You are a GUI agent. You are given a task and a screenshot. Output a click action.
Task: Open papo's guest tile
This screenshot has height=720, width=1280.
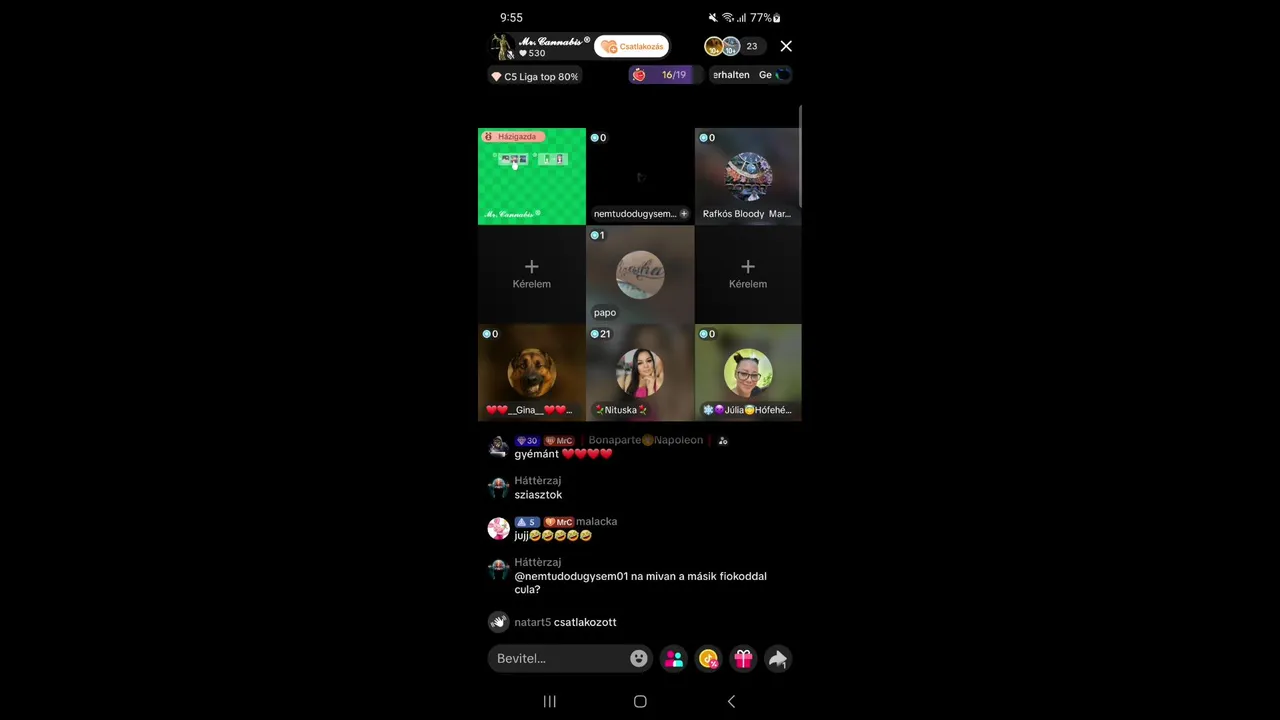tap(639, 273)
